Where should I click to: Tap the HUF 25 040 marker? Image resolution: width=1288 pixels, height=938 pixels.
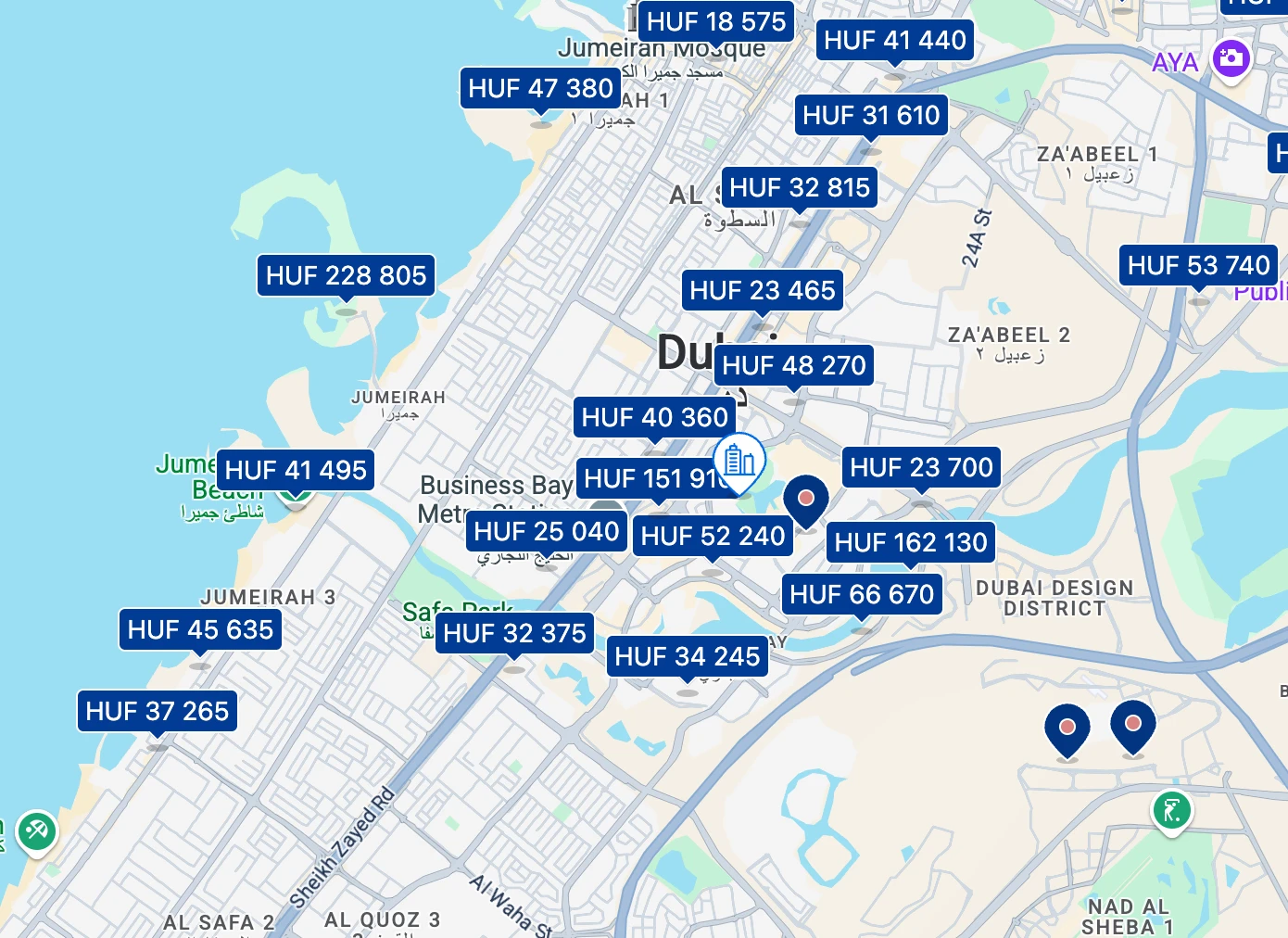pos(546,532)
